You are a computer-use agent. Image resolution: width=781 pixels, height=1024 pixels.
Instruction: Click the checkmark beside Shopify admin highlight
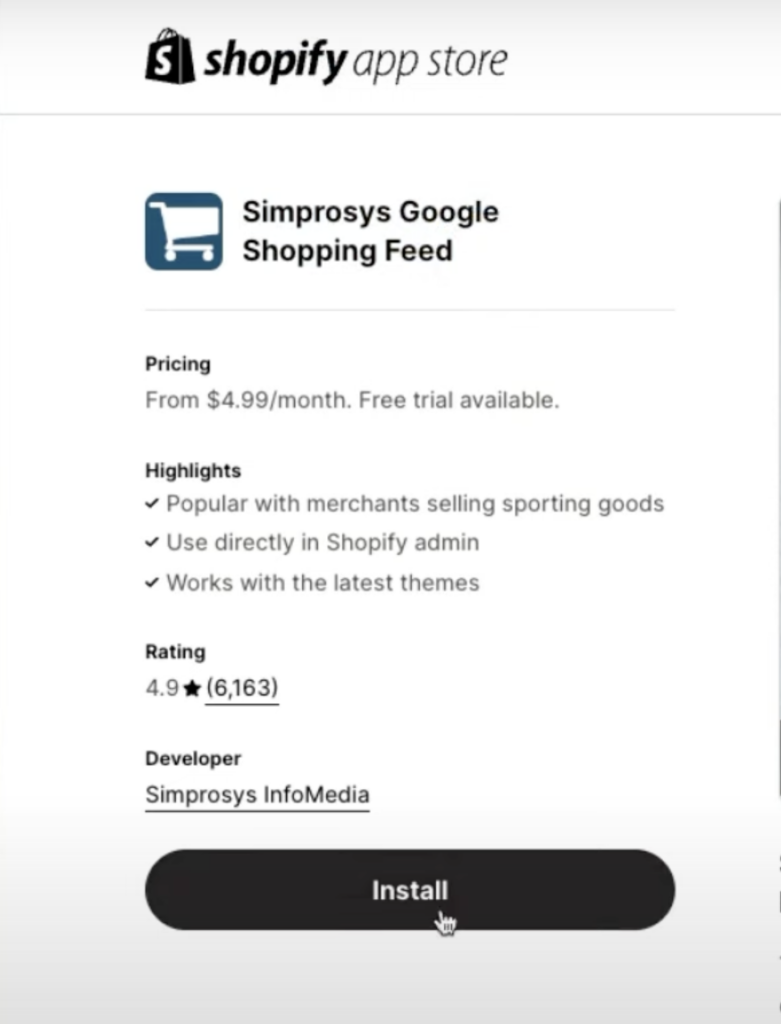153,543
